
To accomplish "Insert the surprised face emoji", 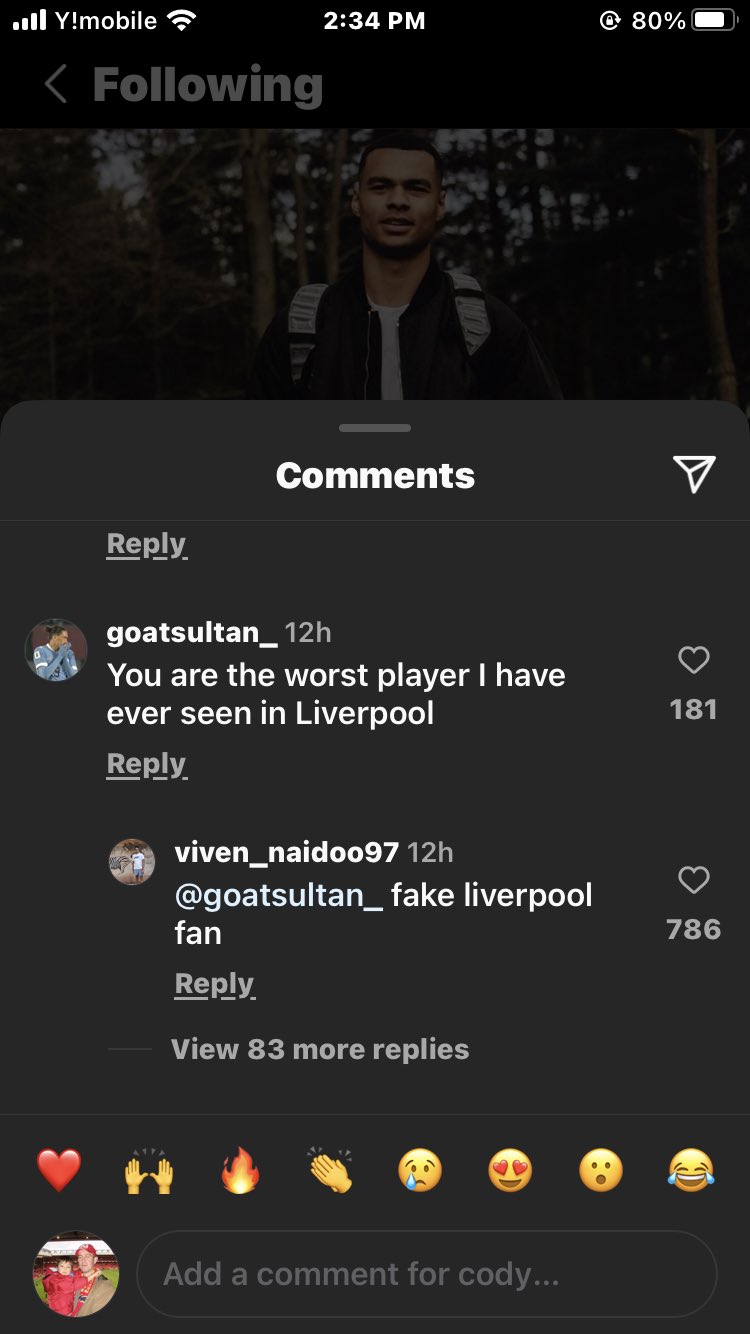I will pos(601,1170).
